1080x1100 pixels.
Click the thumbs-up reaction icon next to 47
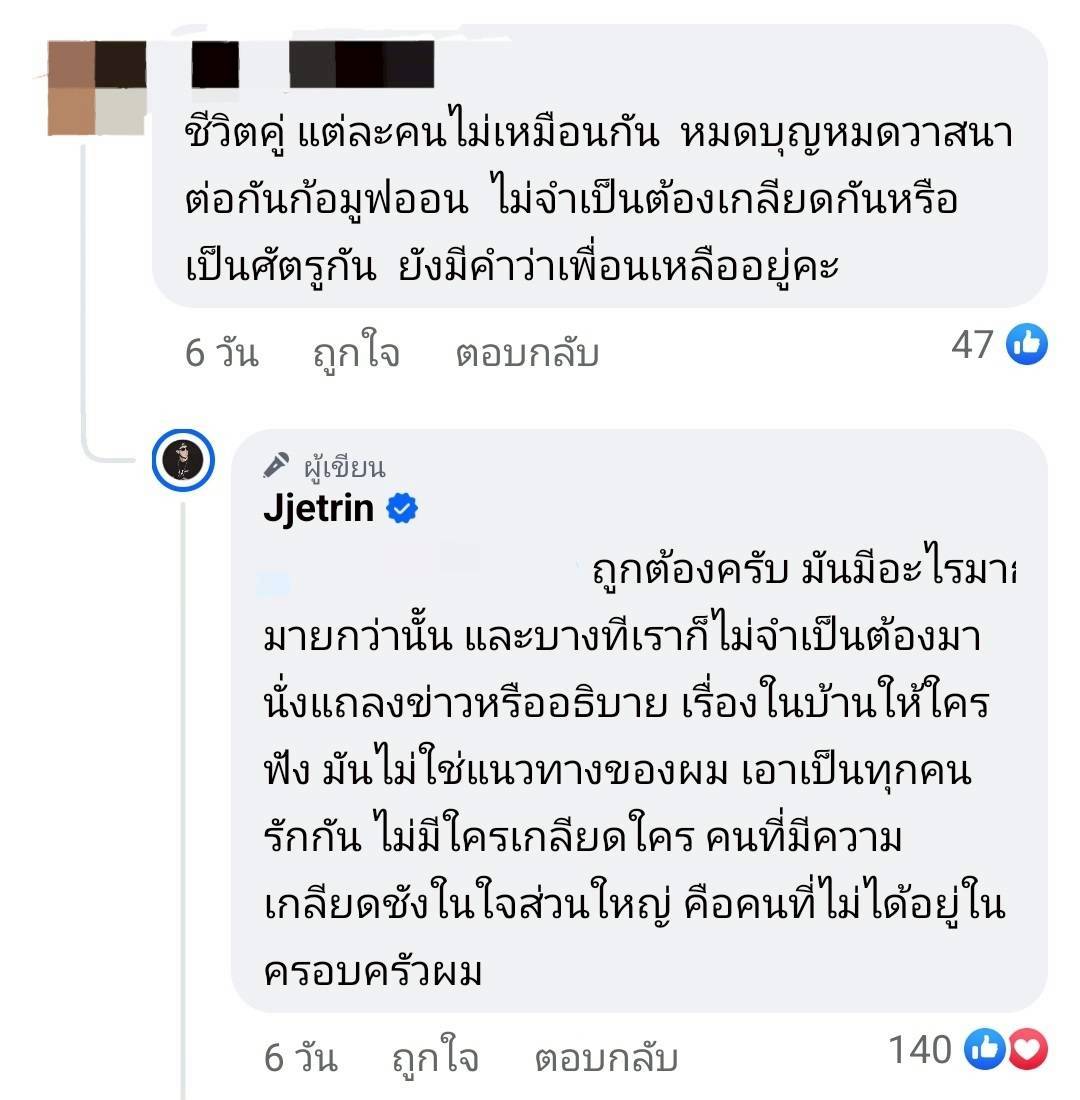[1027, 346]
